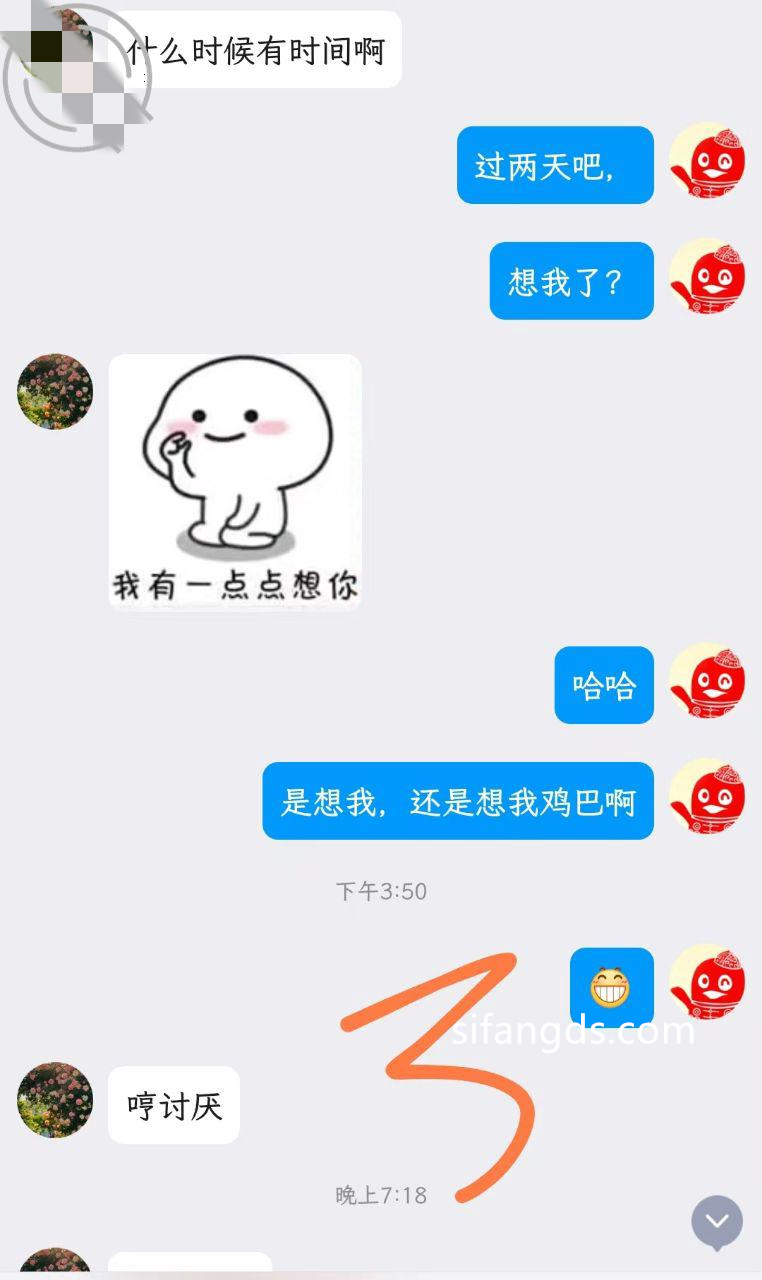Image resolution: width=762 pixels, height=1280 pixels.
Task: Open own avatar next to 哈哈 message
Action: (x=707, y=681)
